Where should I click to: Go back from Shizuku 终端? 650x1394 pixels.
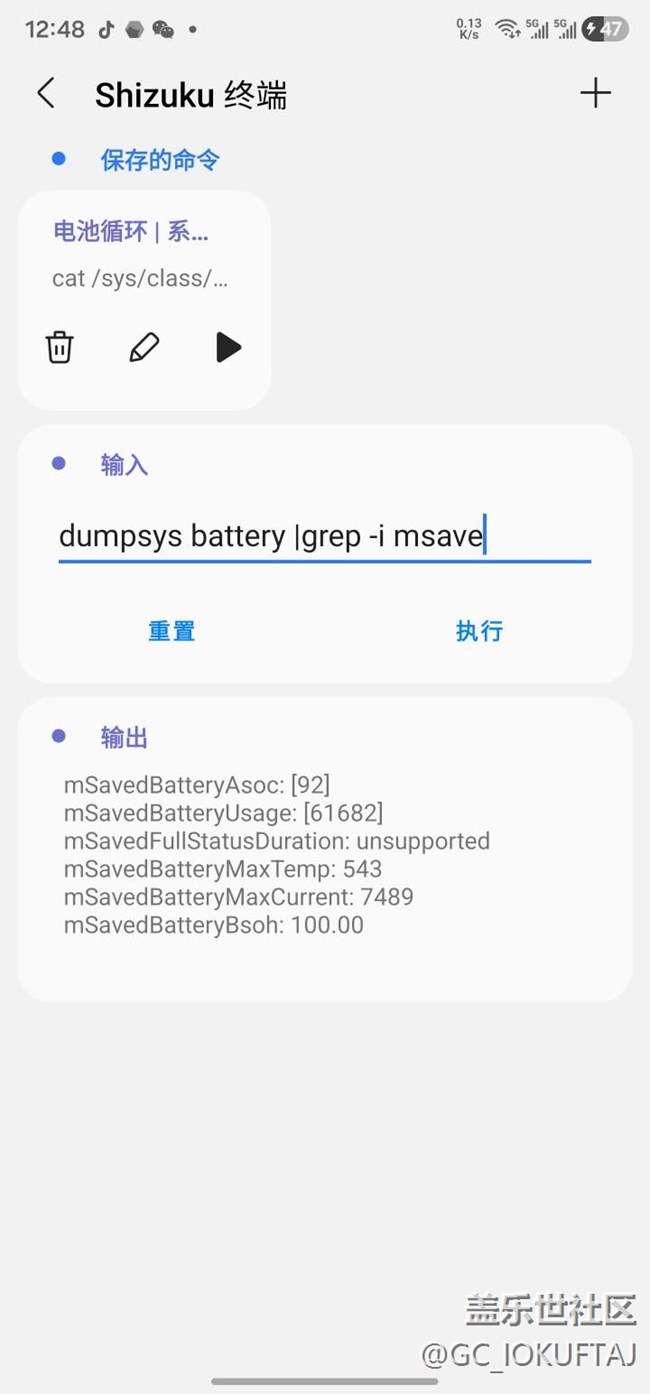point(46,94)
